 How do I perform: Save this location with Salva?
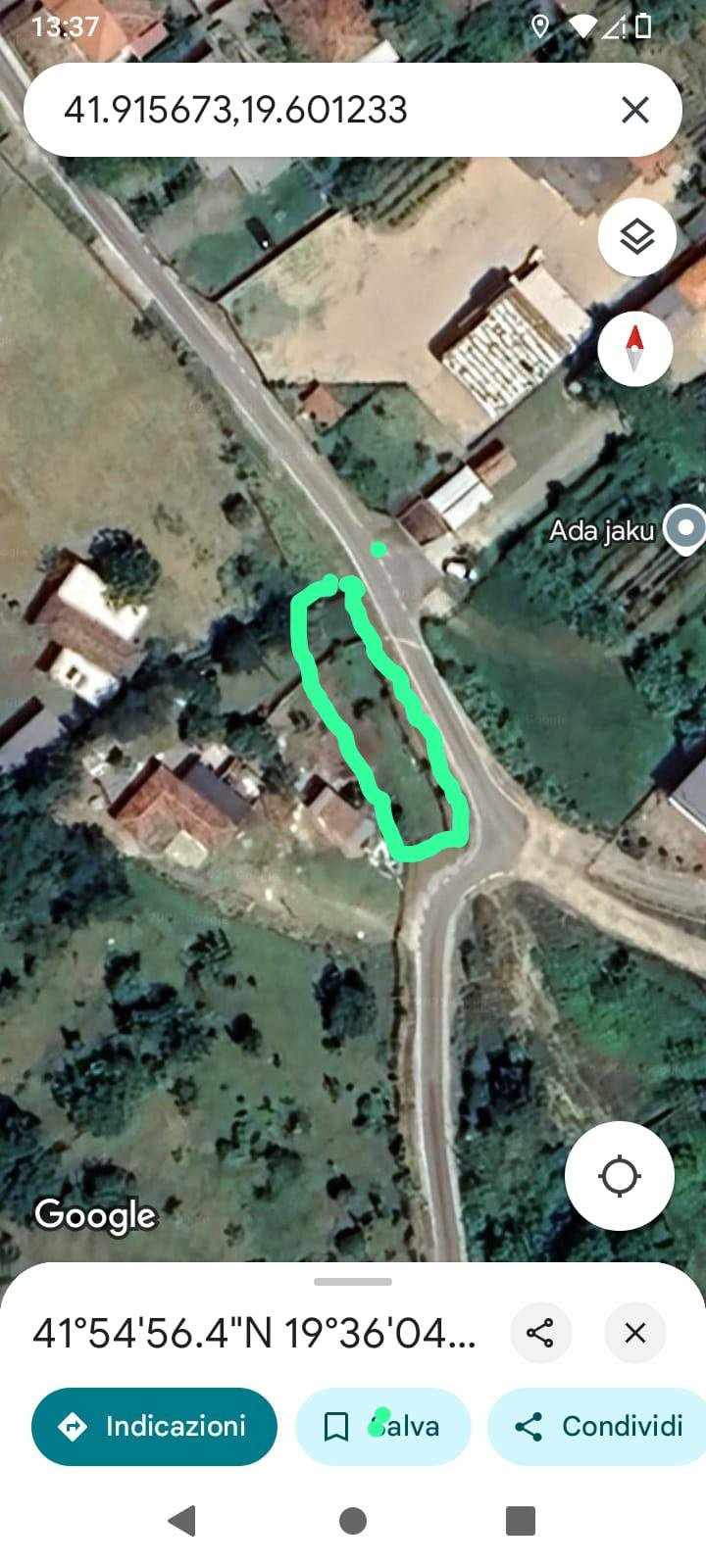[x=382, y=1426]
